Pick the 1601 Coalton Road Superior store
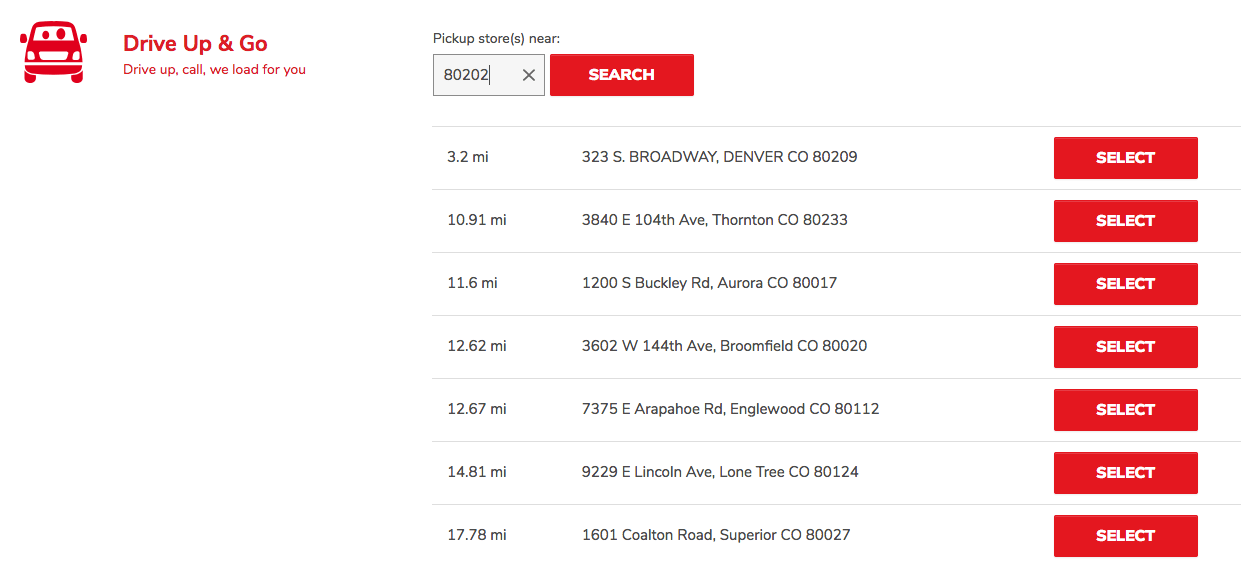This screenshot has width=1251, height=572. tap(1125, 536)
